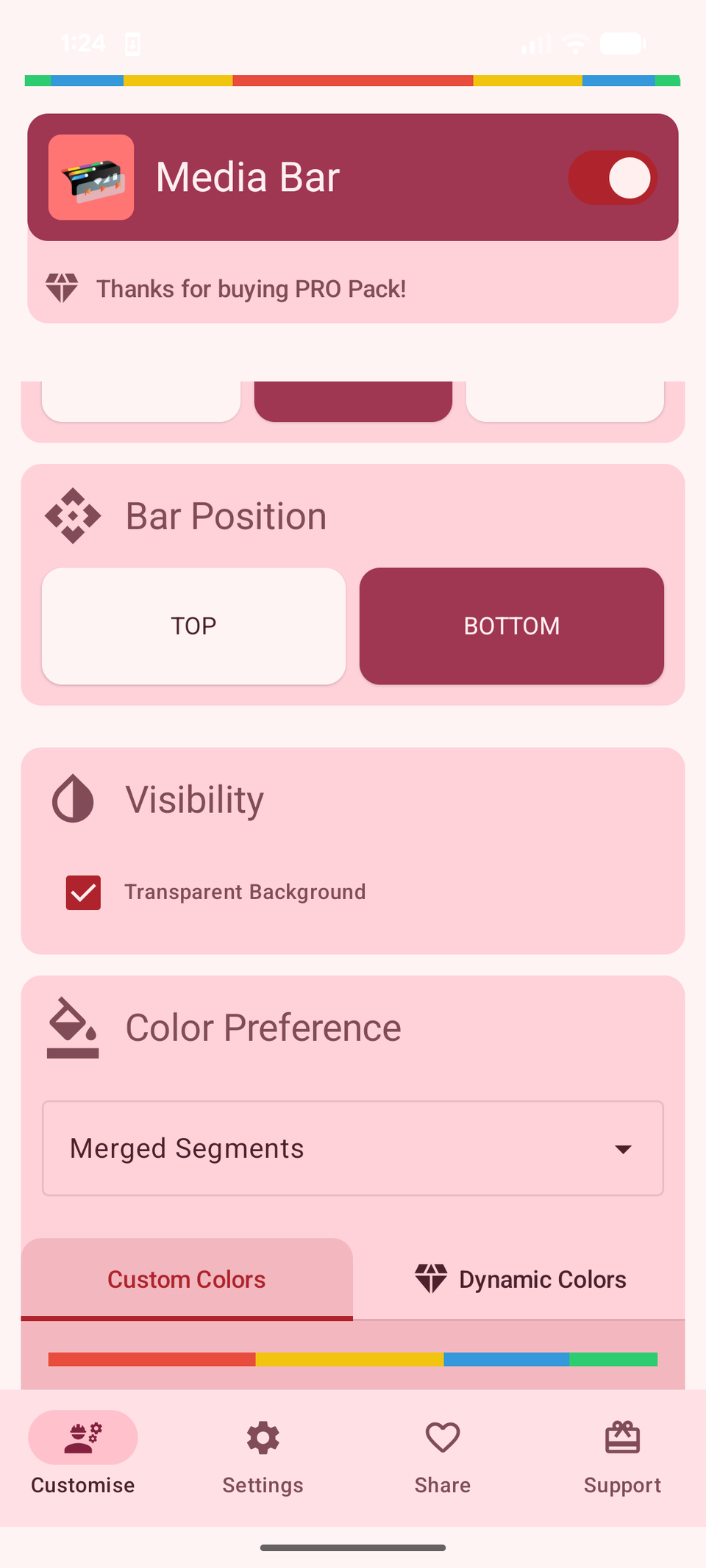Expand the Merged Segments dropdown
The width and height of the screenshot is (706, 1568).
tap(353, 1148)
